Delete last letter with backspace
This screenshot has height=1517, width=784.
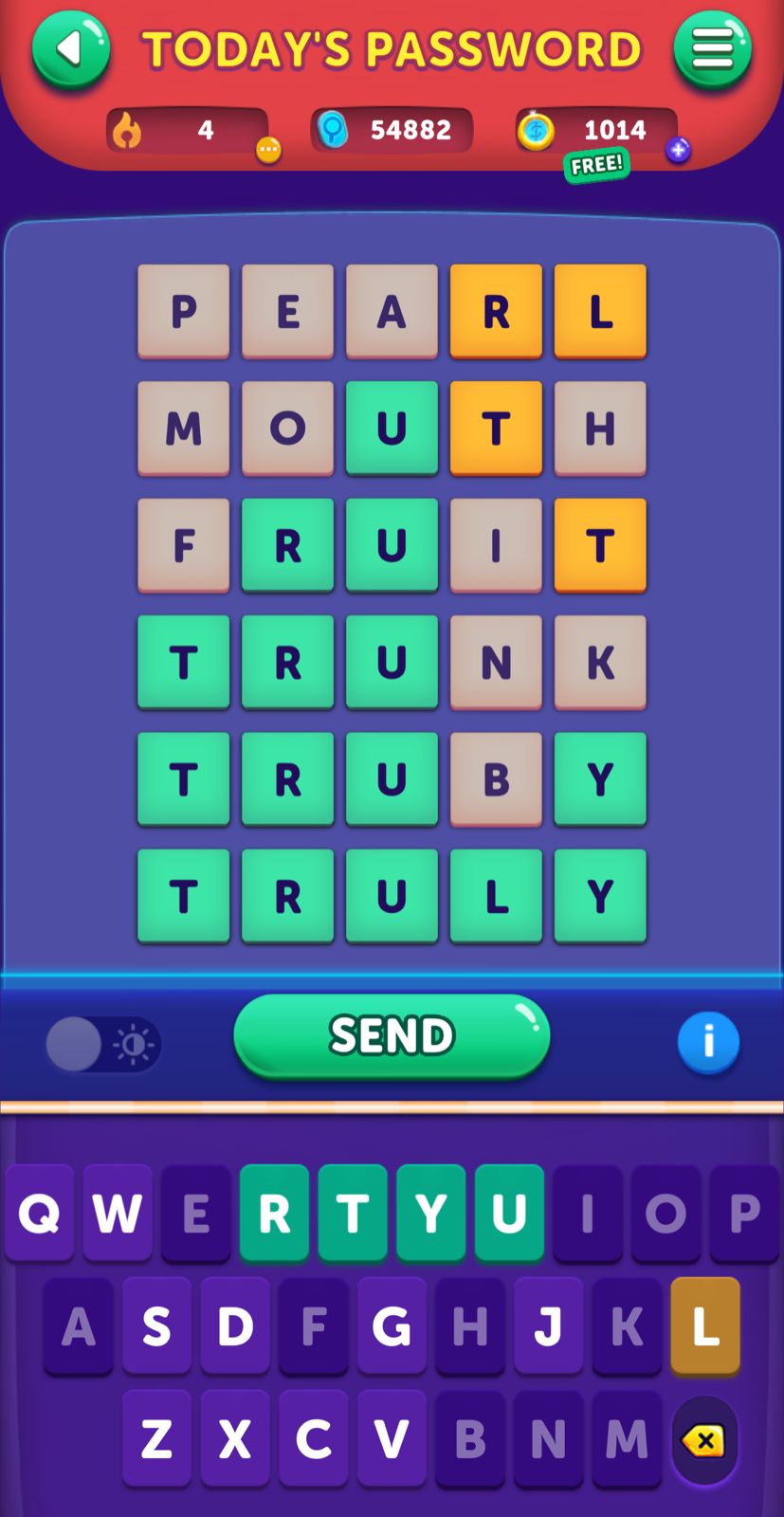click(x=704, y=1440)
